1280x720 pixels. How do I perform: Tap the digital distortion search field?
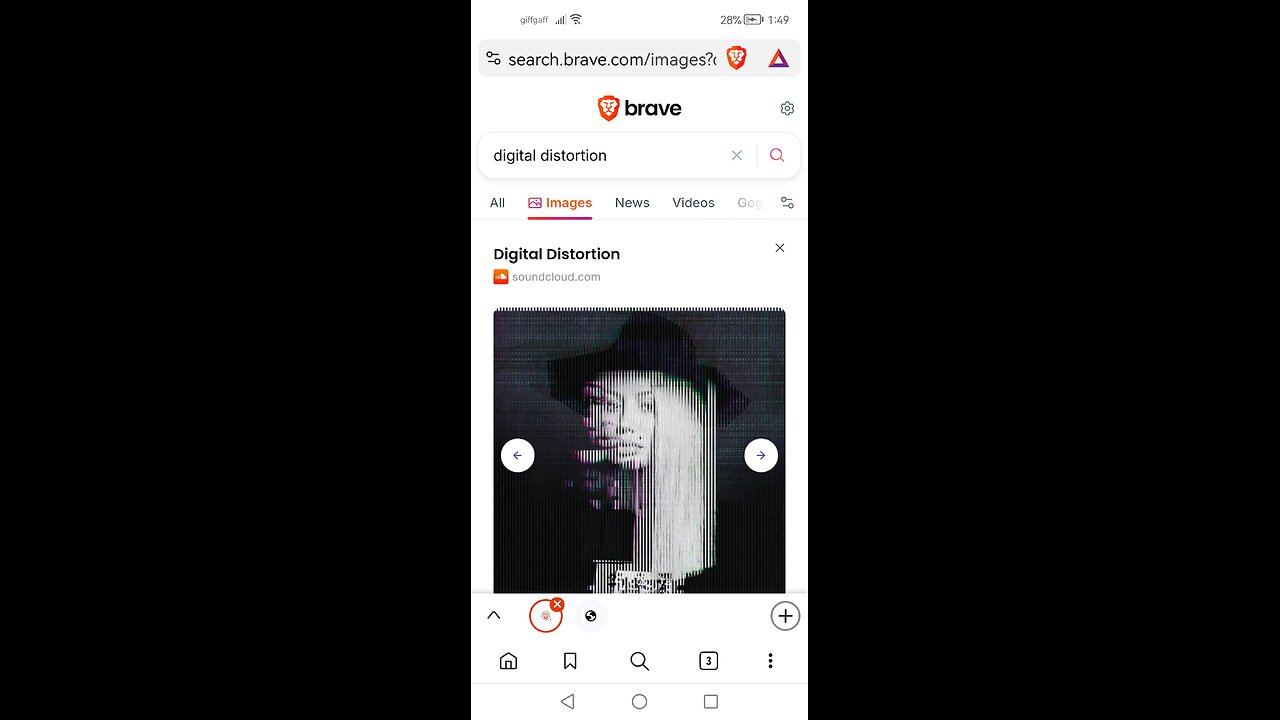coord(600,155)
